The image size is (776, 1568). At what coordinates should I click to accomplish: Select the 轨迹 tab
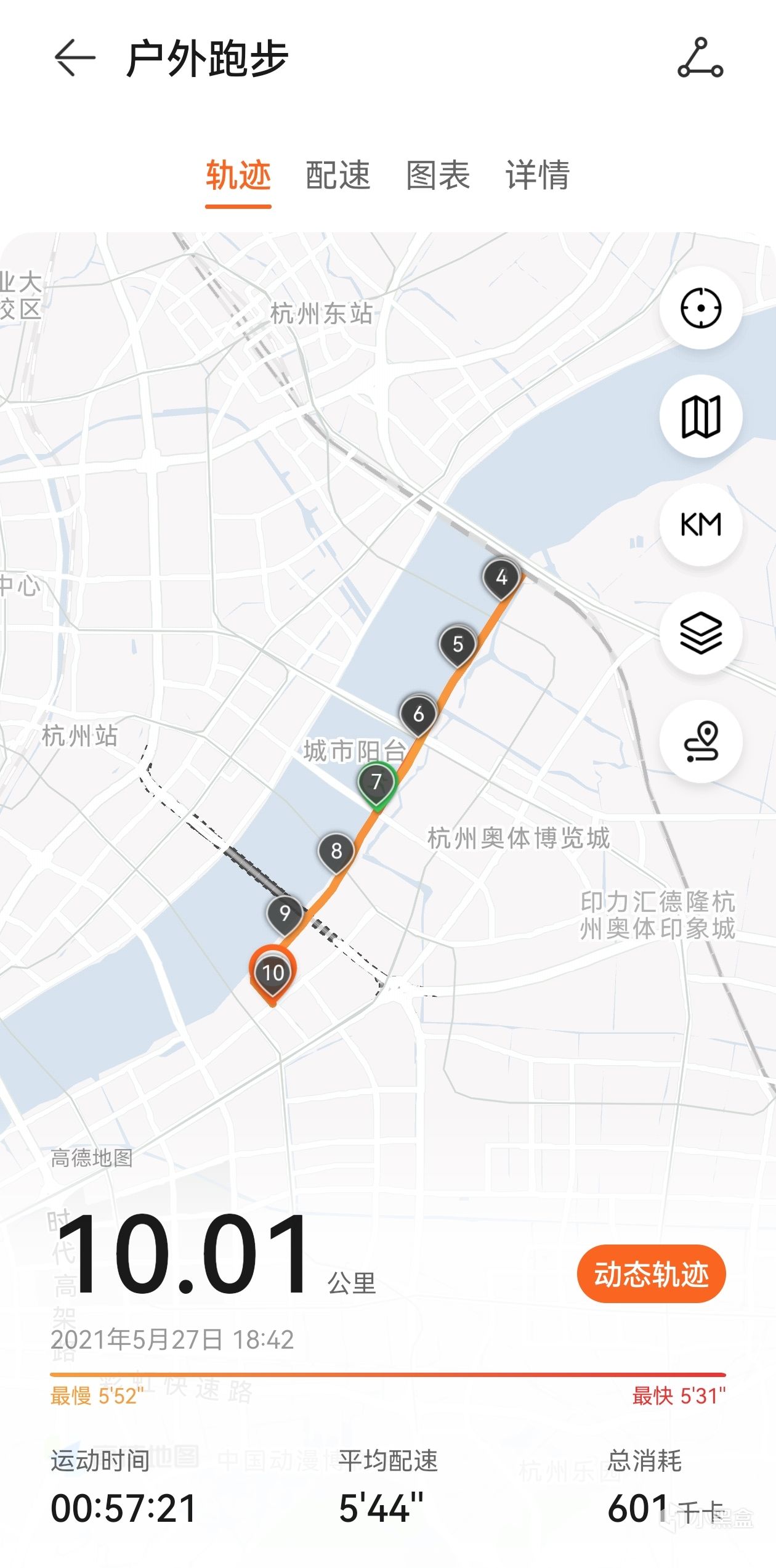pos(238,176)
